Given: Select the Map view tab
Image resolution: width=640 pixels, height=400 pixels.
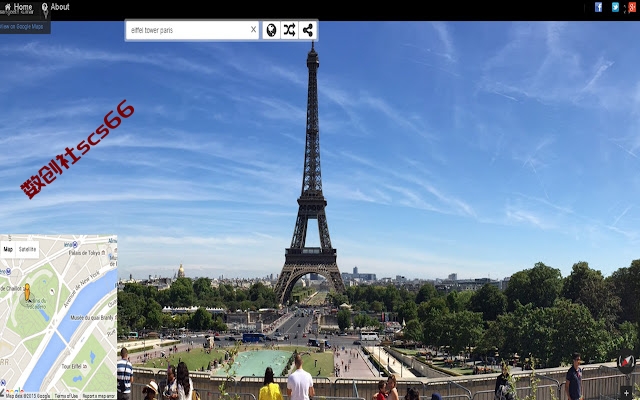Looking at the screenshot, I should (x=8, y=249).
